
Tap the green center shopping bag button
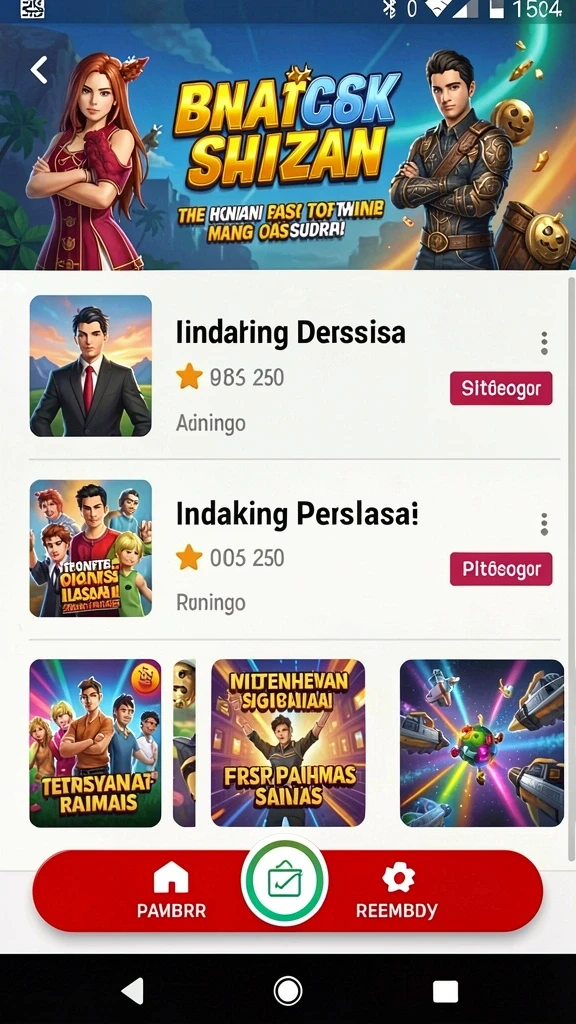[x=285, y=882]
